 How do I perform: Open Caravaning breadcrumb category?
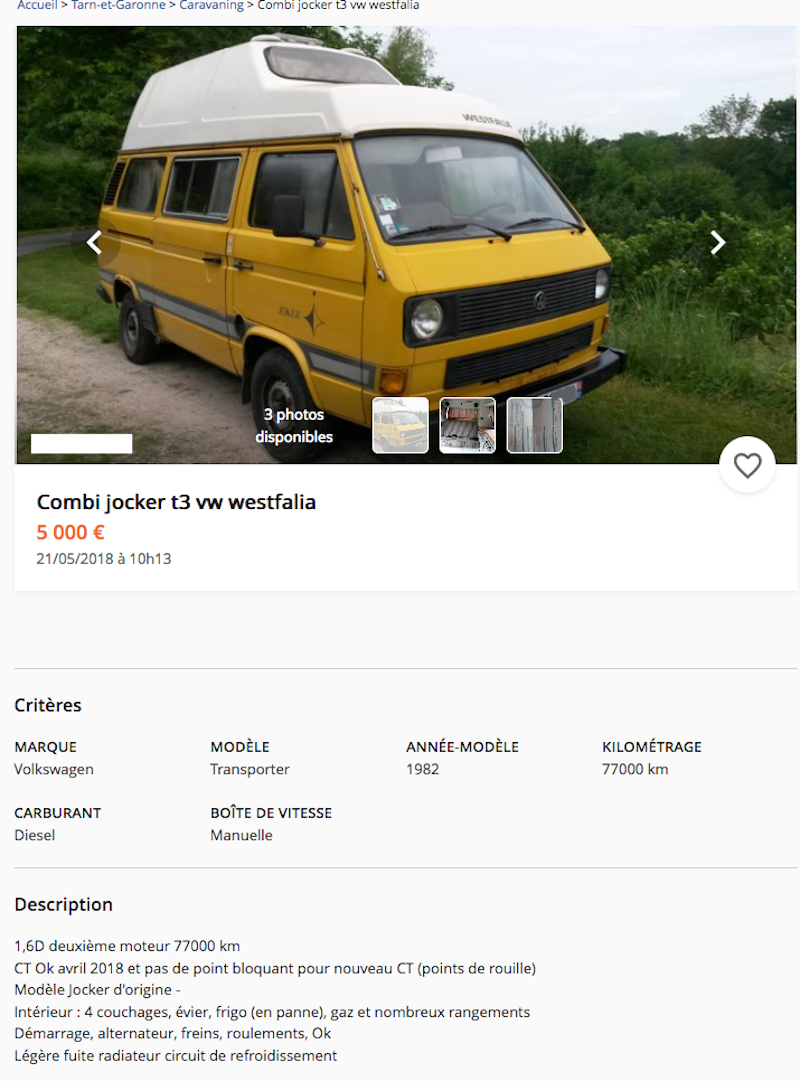pyautogui.click(x=211, y=5)
